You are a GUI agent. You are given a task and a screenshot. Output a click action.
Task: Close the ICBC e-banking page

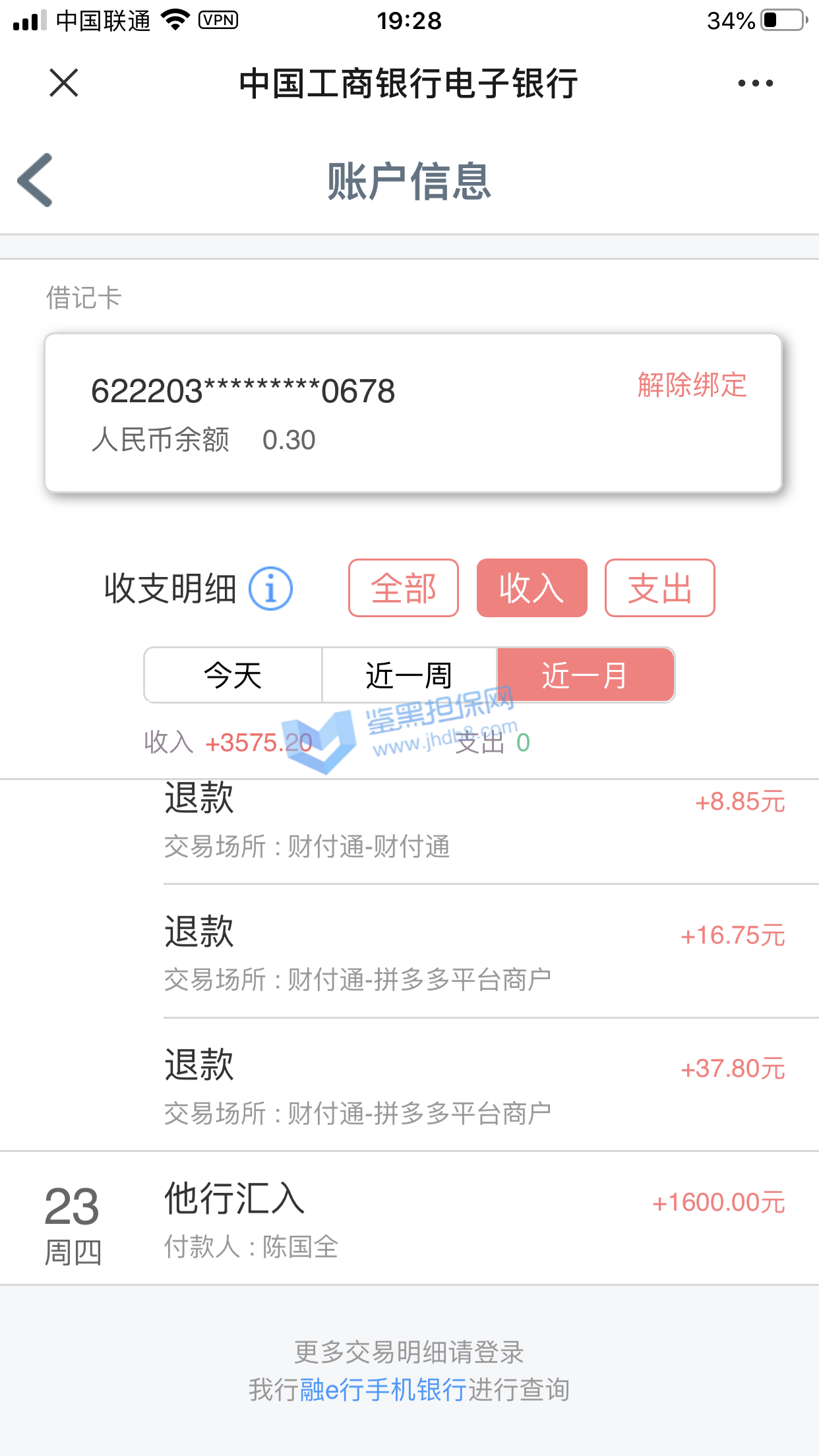pyautogui.click(x=64, y=83)
